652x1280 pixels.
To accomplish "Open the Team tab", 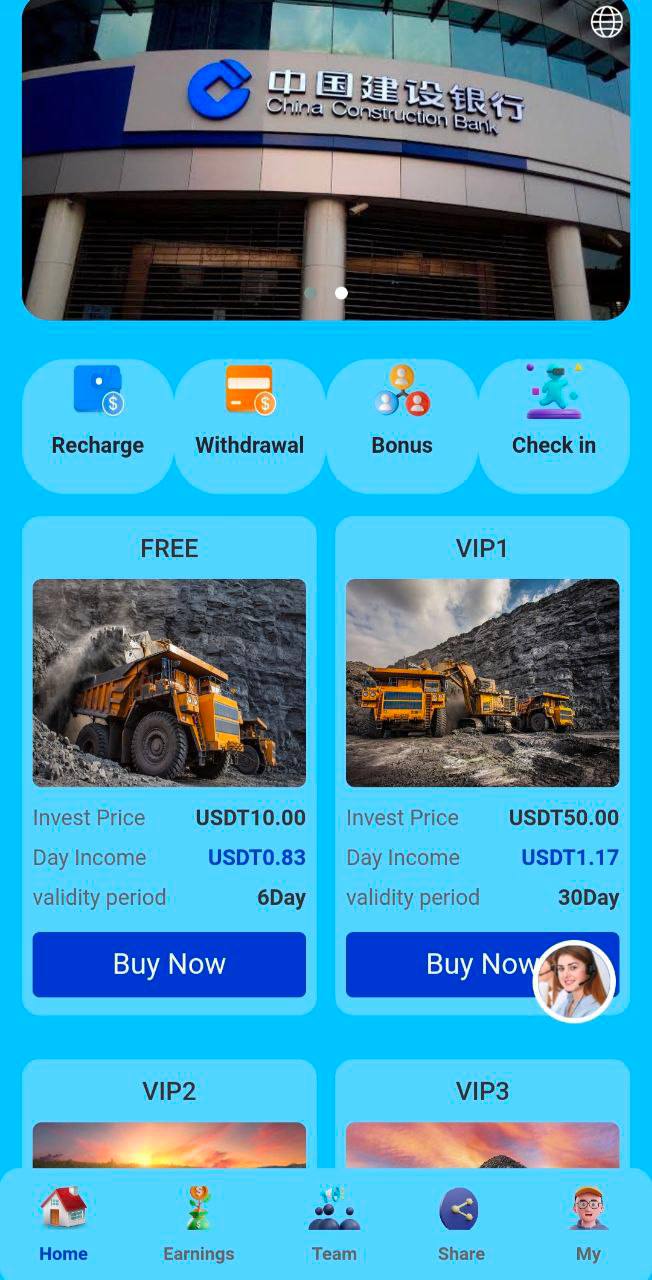I will (334, 1223).
